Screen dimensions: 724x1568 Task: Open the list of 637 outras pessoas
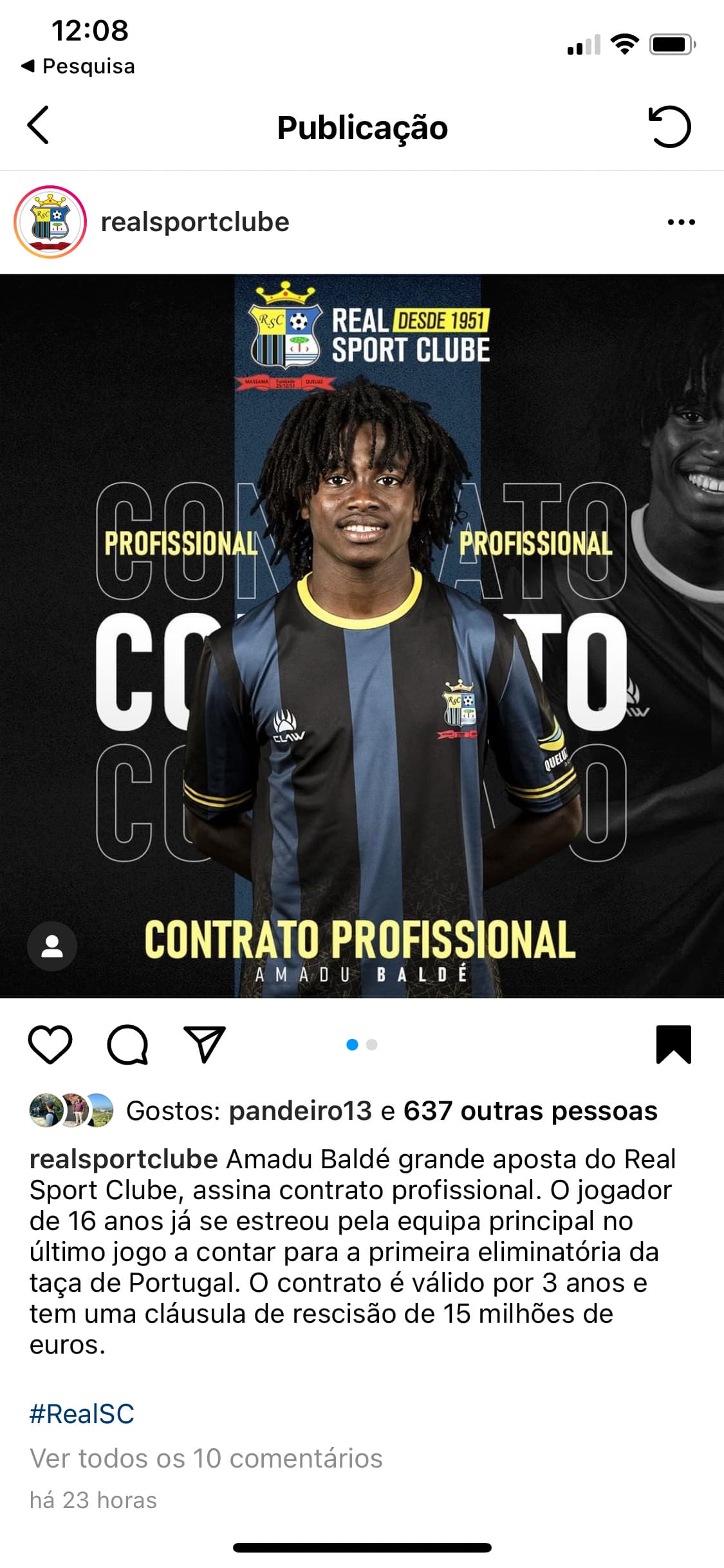[530, 1111]
